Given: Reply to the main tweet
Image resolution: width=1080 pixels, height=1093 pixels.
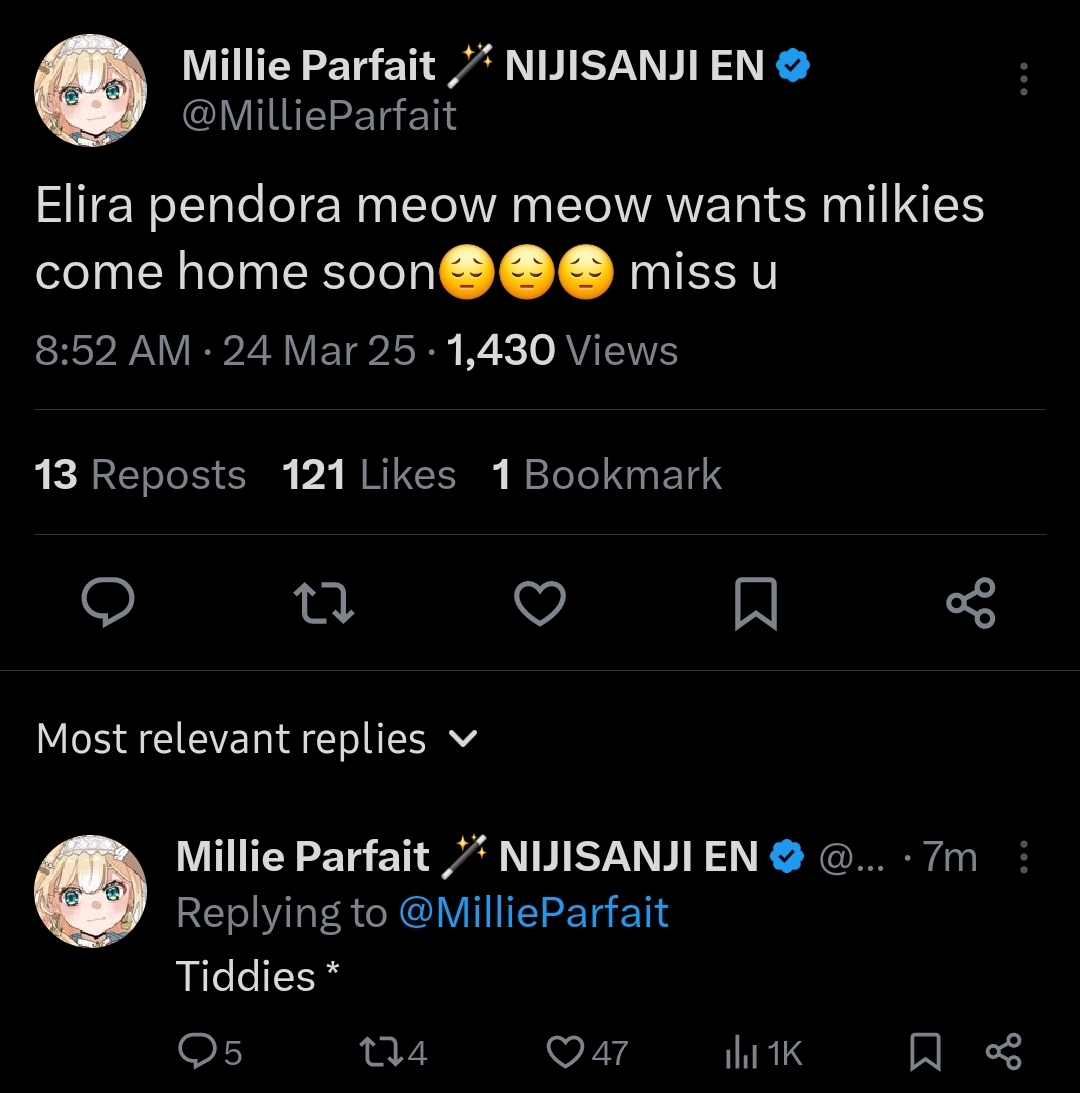Looking at the screenshot, I should 108,604.
